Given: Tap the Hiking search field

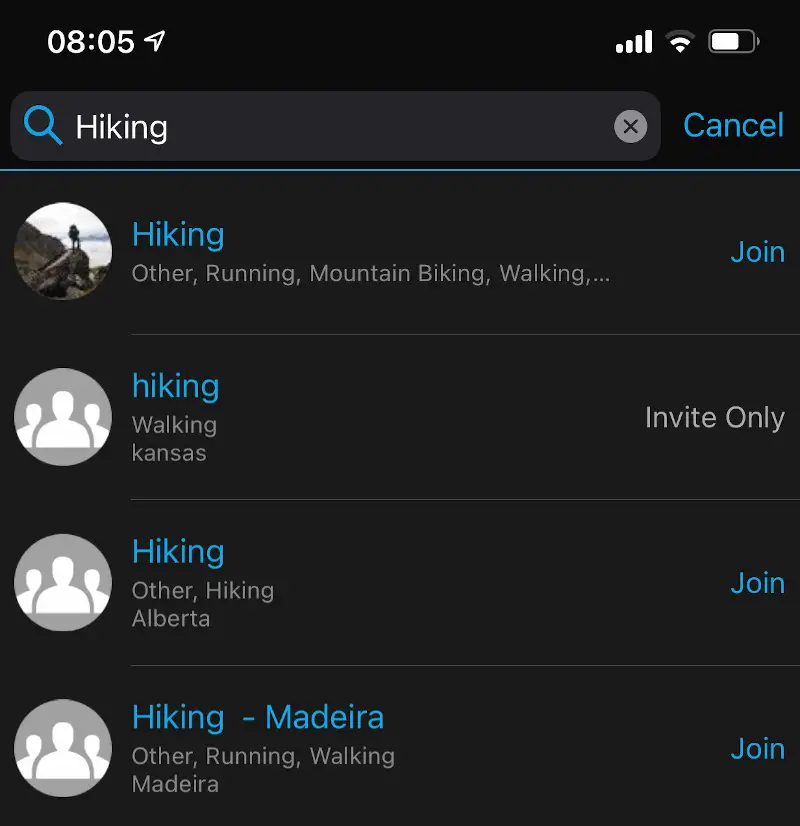Looking at the screenshot, I should [x=330, y=127].
